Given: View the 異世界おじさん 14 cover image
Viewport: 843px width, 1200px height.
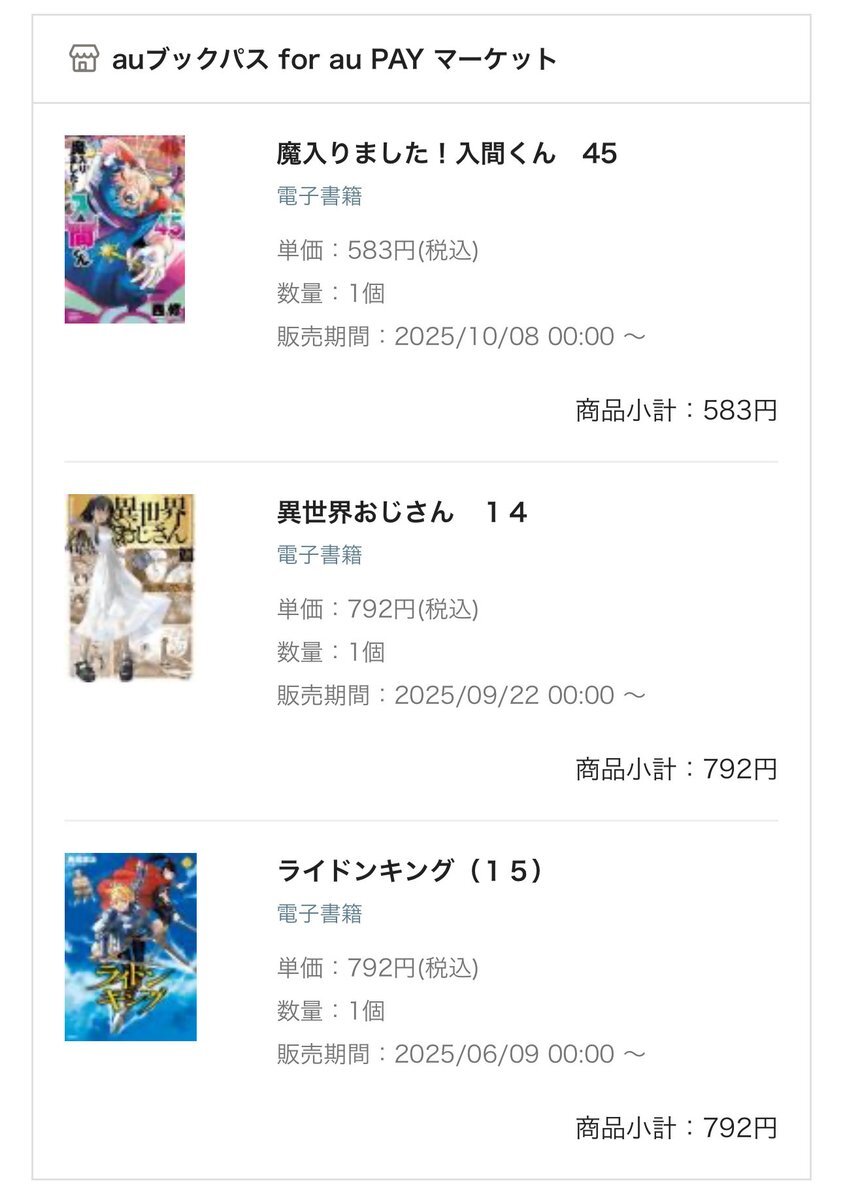Looking at the screenshot, I should tap(130, 587).
